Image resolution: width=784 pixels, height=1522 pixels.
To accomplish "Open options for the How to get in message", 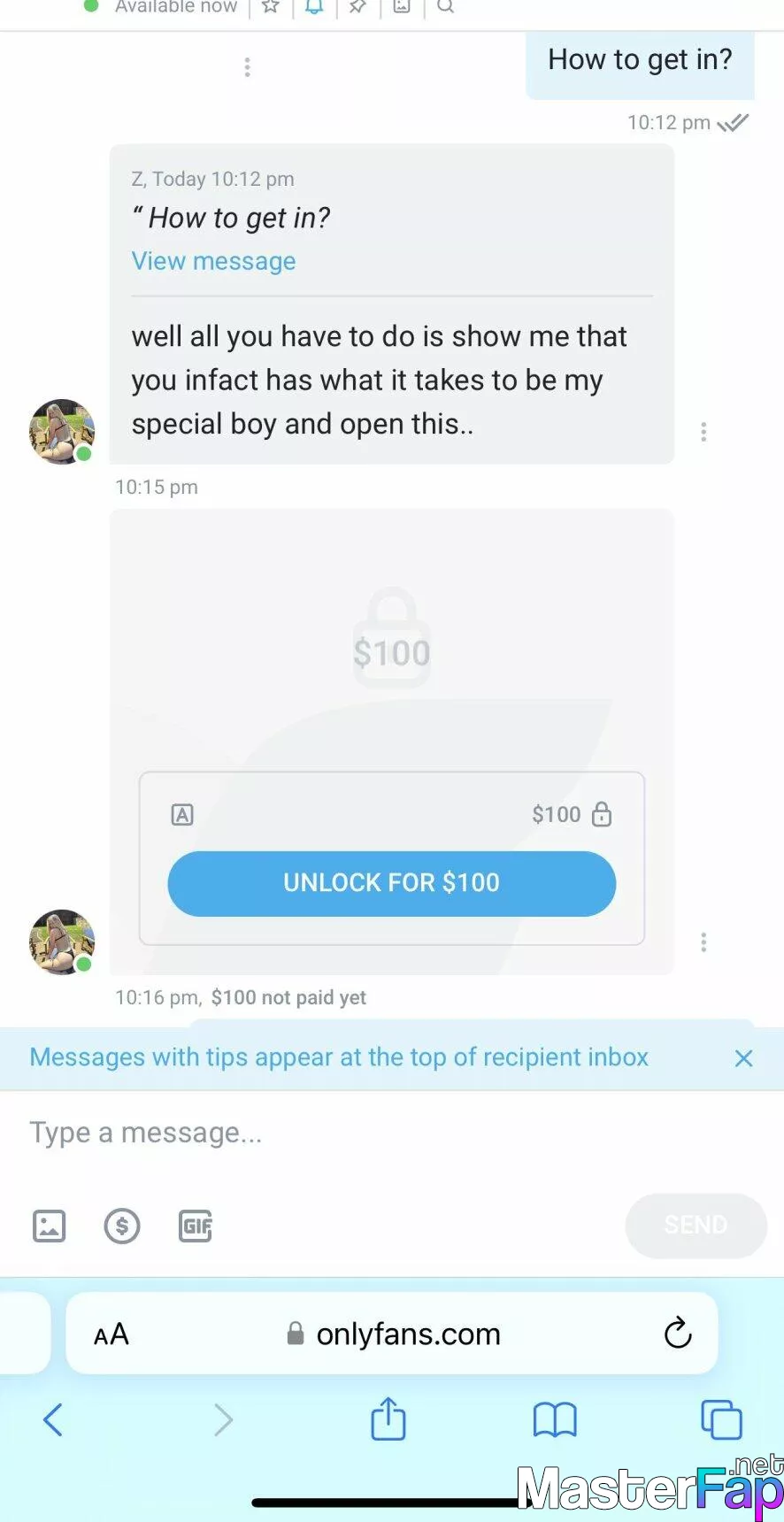I will (x=247, y=67).
